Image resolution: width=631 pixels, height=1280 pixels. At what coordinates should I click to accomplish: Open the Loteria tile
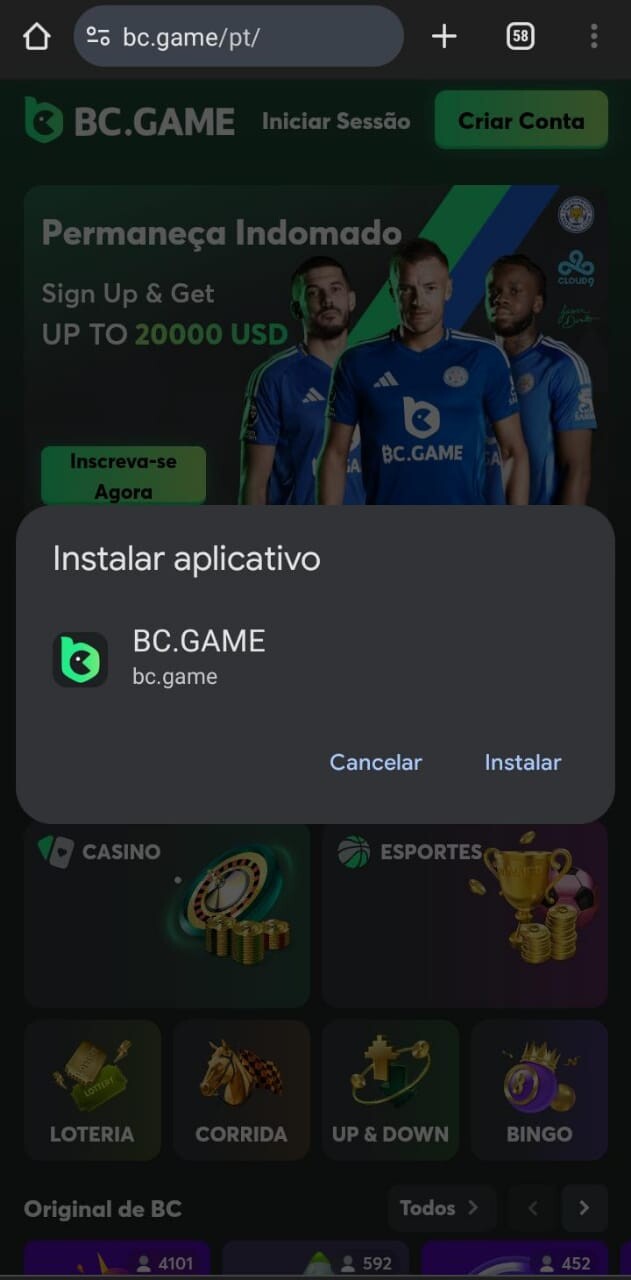(x=92, y=1089)
